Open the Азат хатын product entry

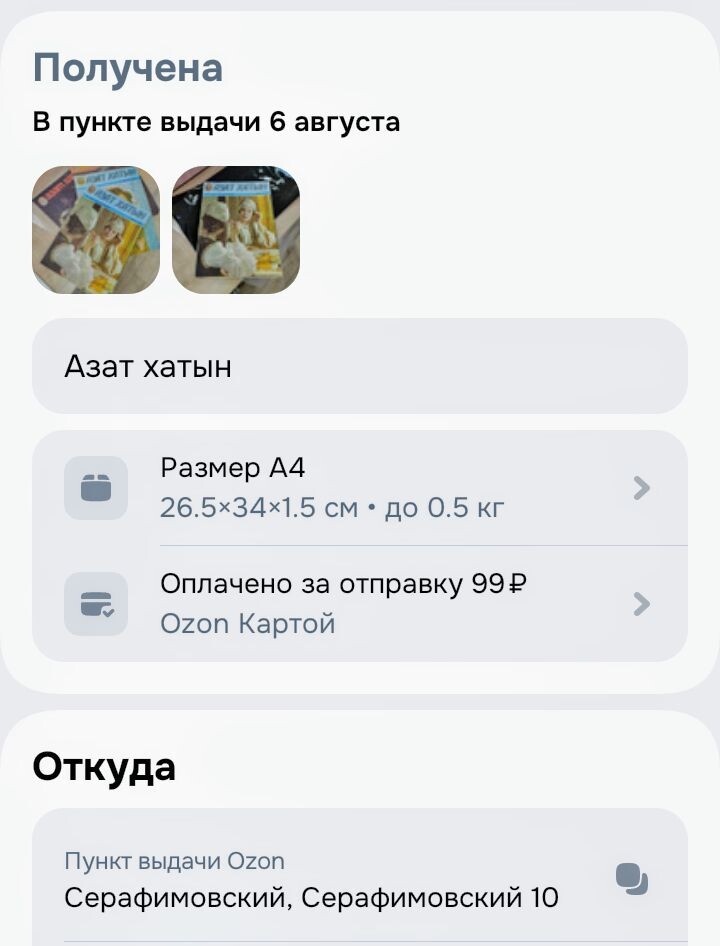coord(360,366)
